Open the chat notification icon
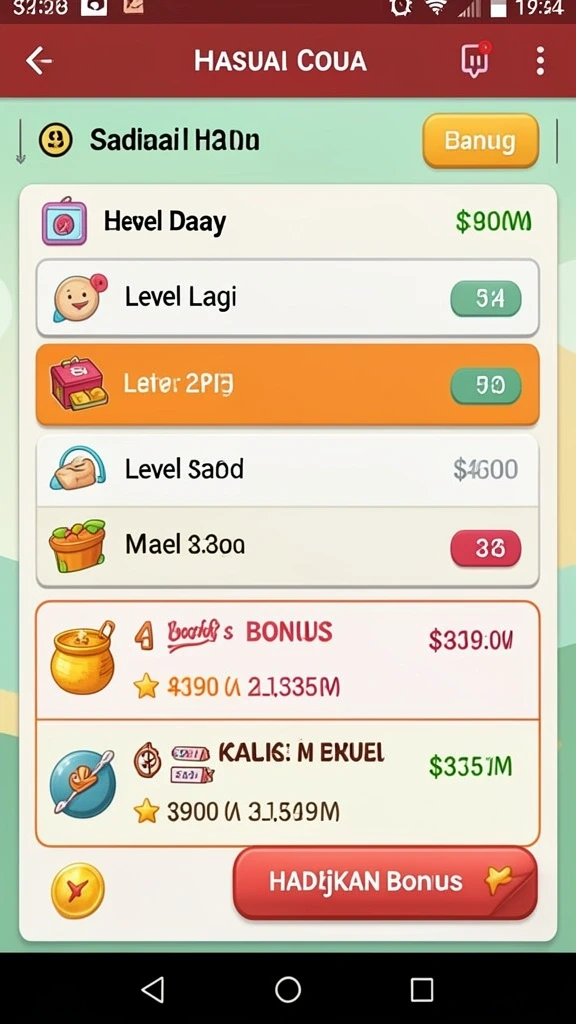Viewport: 576px width, 1024px height. point(475,60)
